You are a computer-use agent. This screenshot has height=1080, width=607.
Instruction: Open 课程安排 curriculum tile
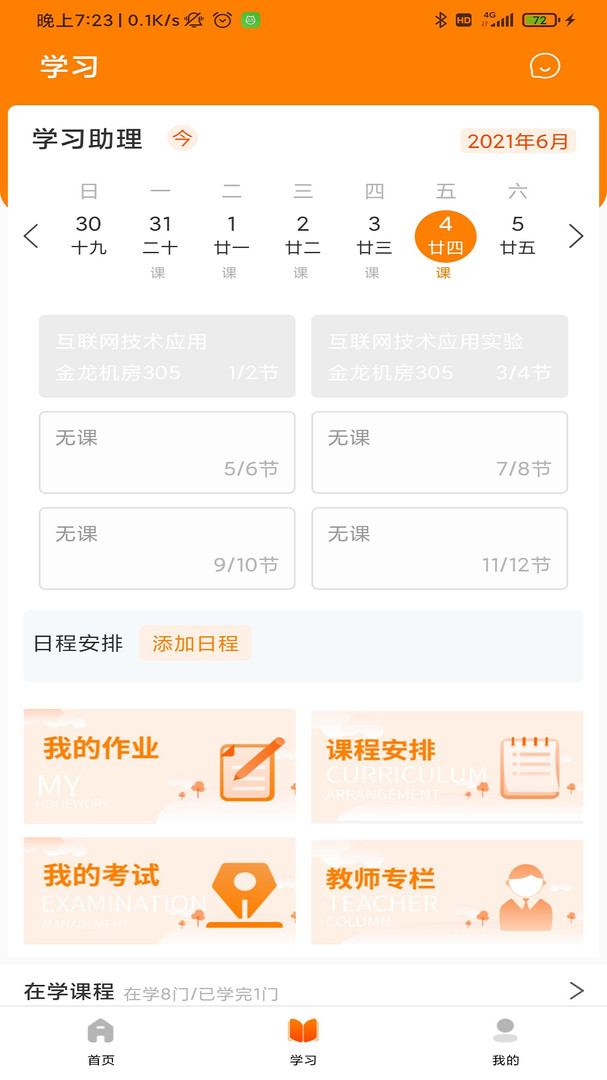click(x=447, y=766)
